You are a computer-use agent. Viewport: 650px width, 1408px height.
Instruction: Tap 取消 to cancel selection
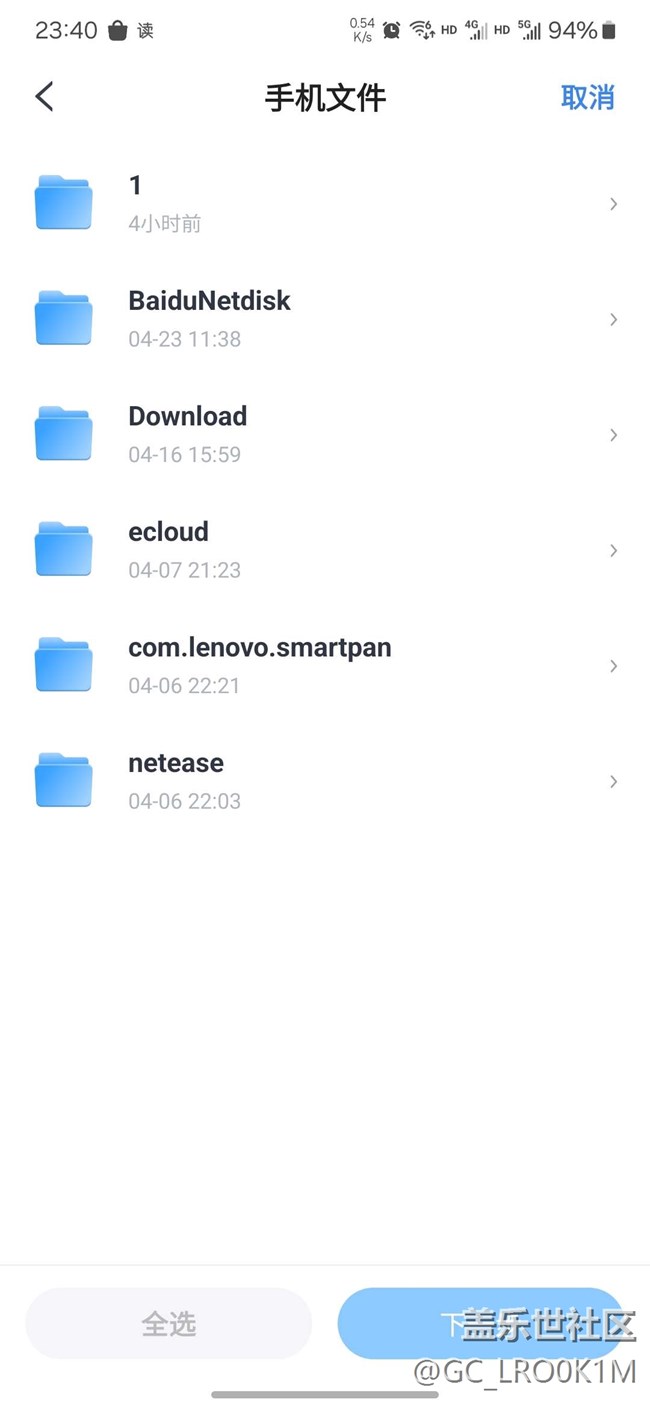pyautogui.click(x=588, y=97)
